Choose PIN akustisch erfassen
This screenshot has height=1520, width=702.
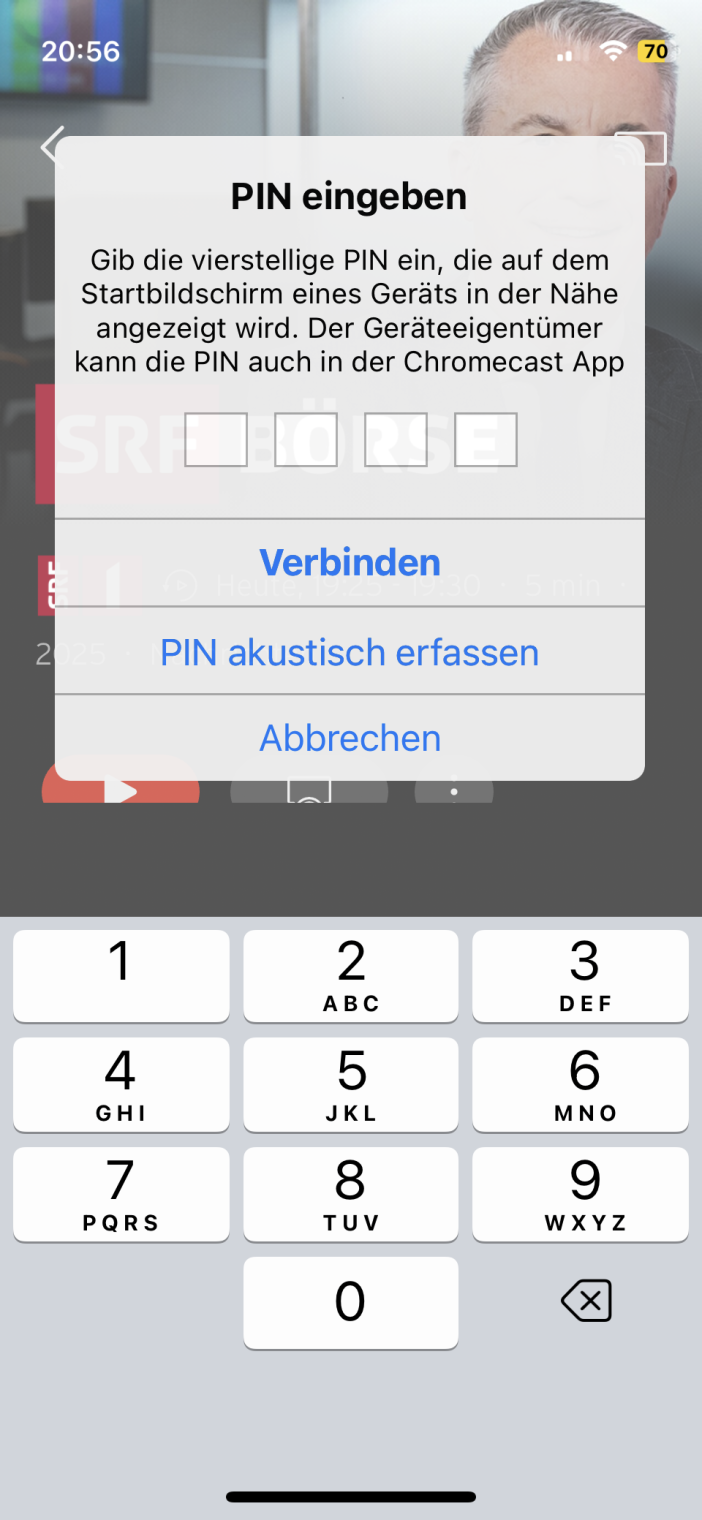click(350, 652)
